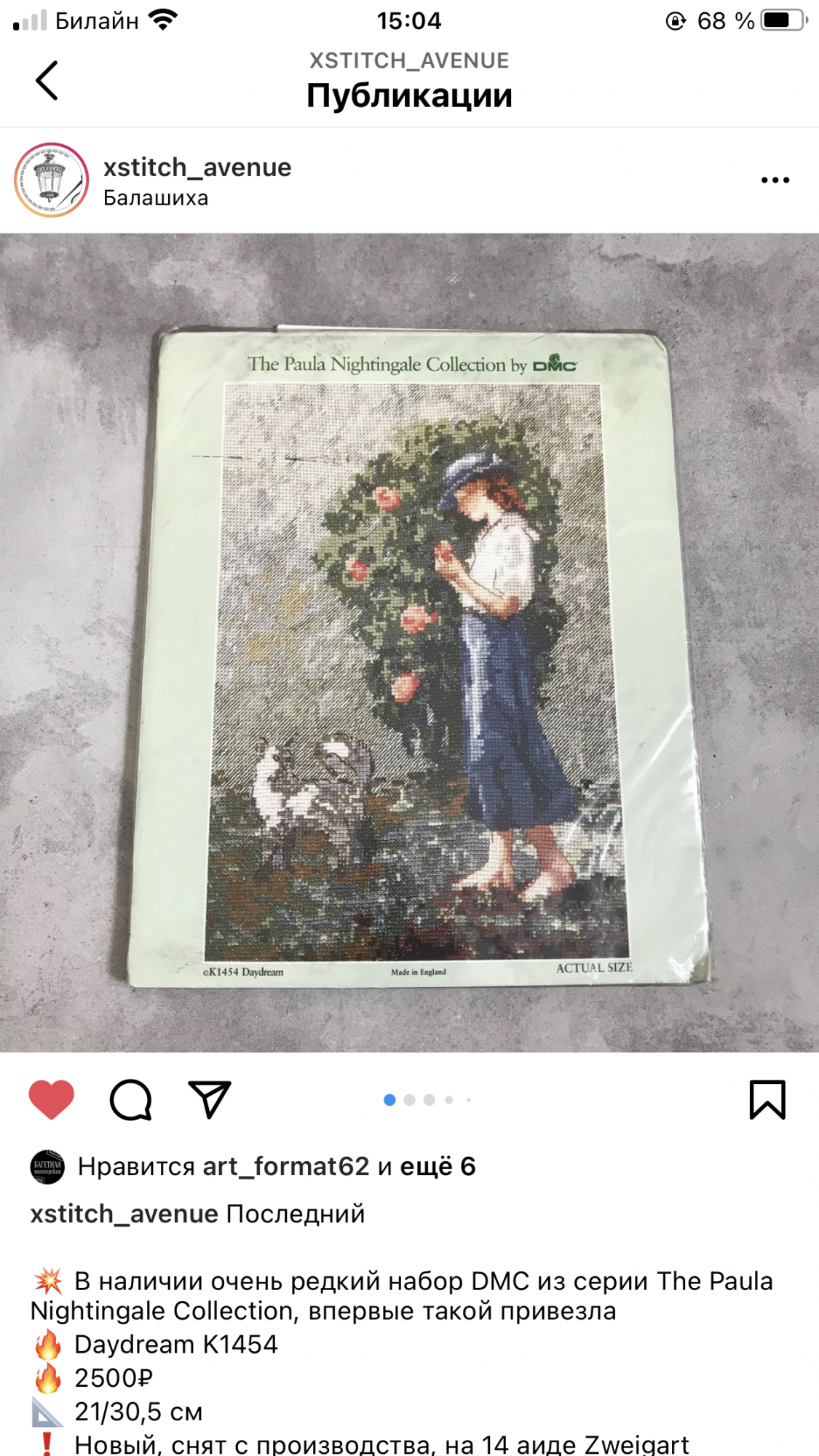Open the Балашиха location tag
819x1456 pixels.
[156, 198]
